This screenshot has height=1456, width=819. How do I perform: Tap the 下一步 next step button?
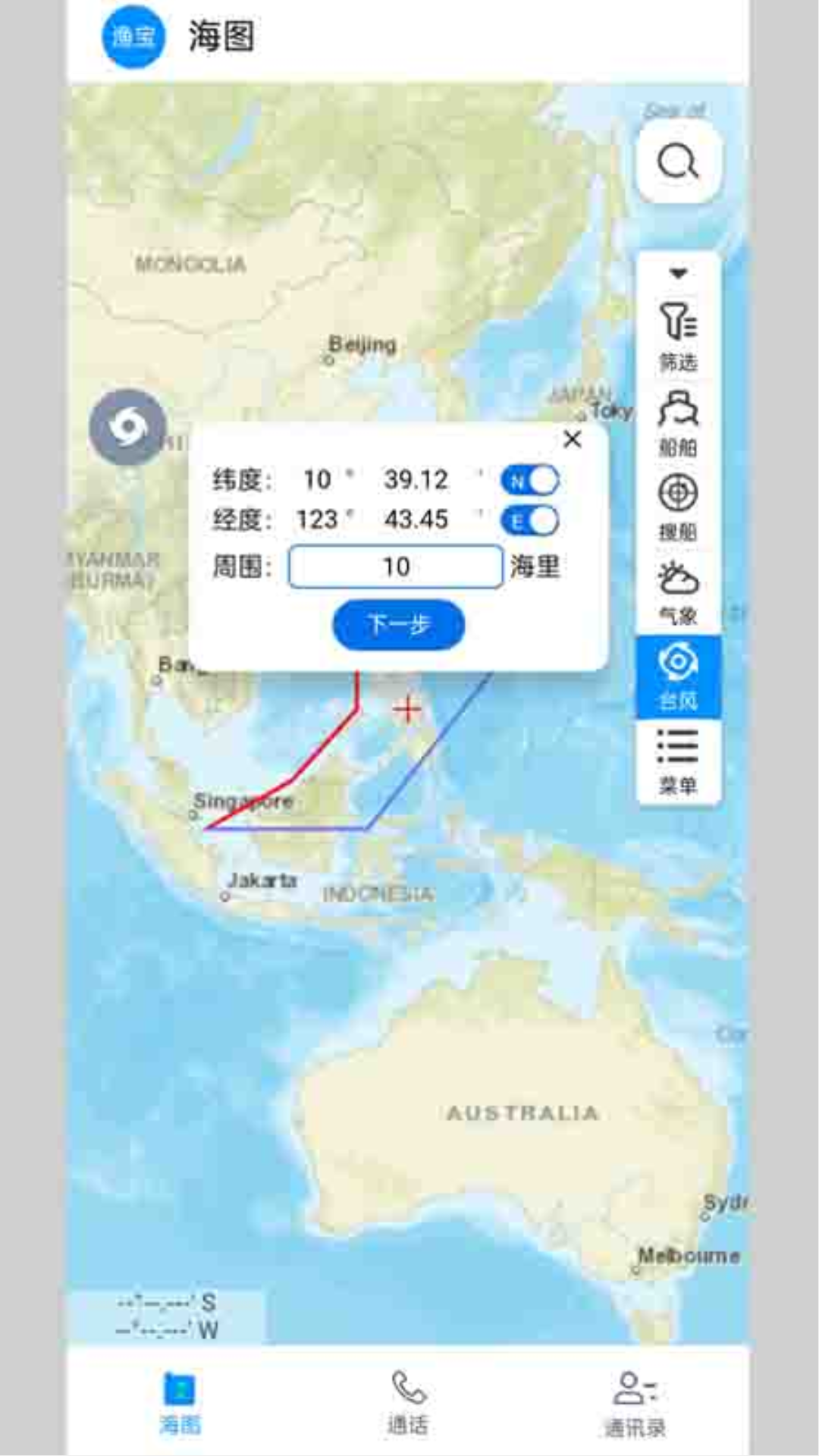[x=398, y=625]
